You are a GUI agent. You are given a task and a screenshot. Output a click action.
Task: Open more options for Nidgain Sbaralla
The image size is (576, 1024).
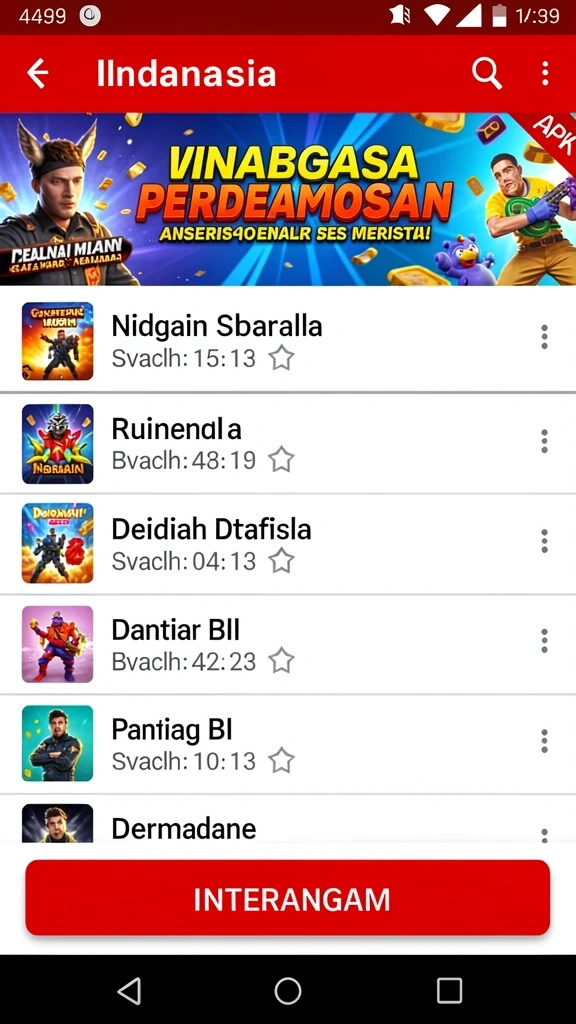coord(544,337)
